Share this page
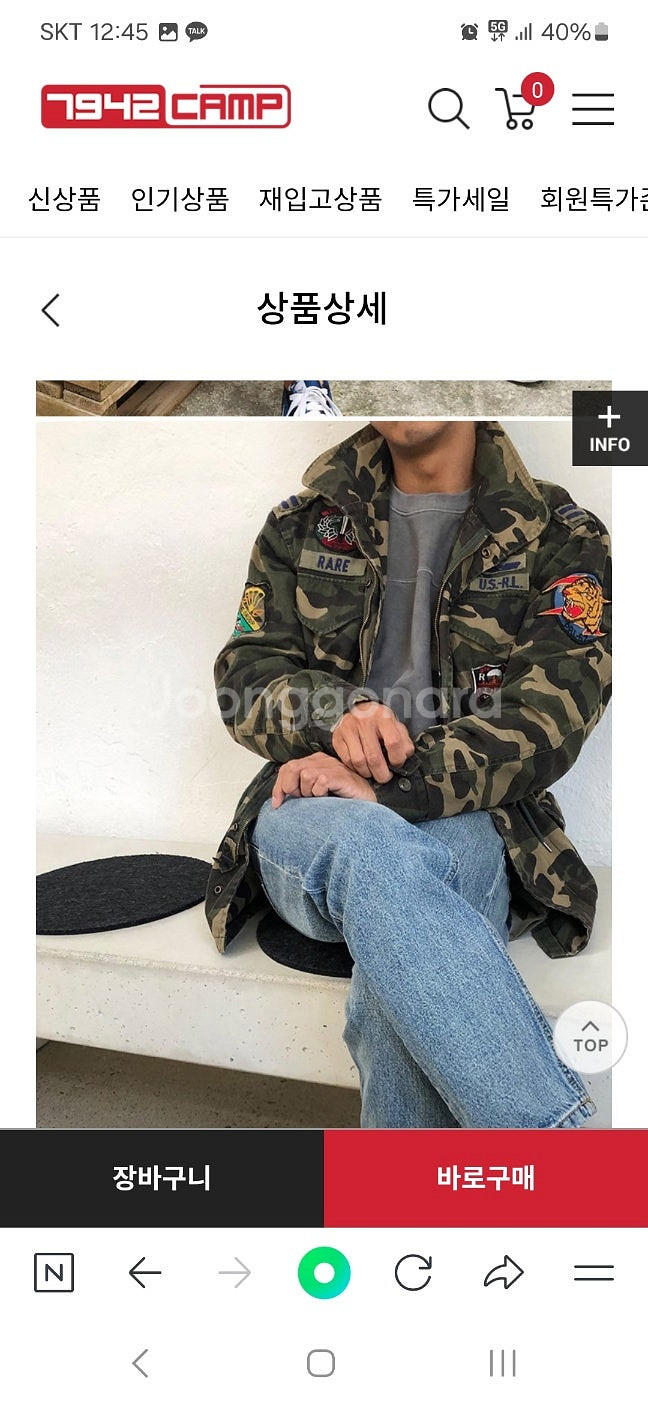This screenshot has height=1404, width=648. pyautogui.click(x=503, y=1273)
